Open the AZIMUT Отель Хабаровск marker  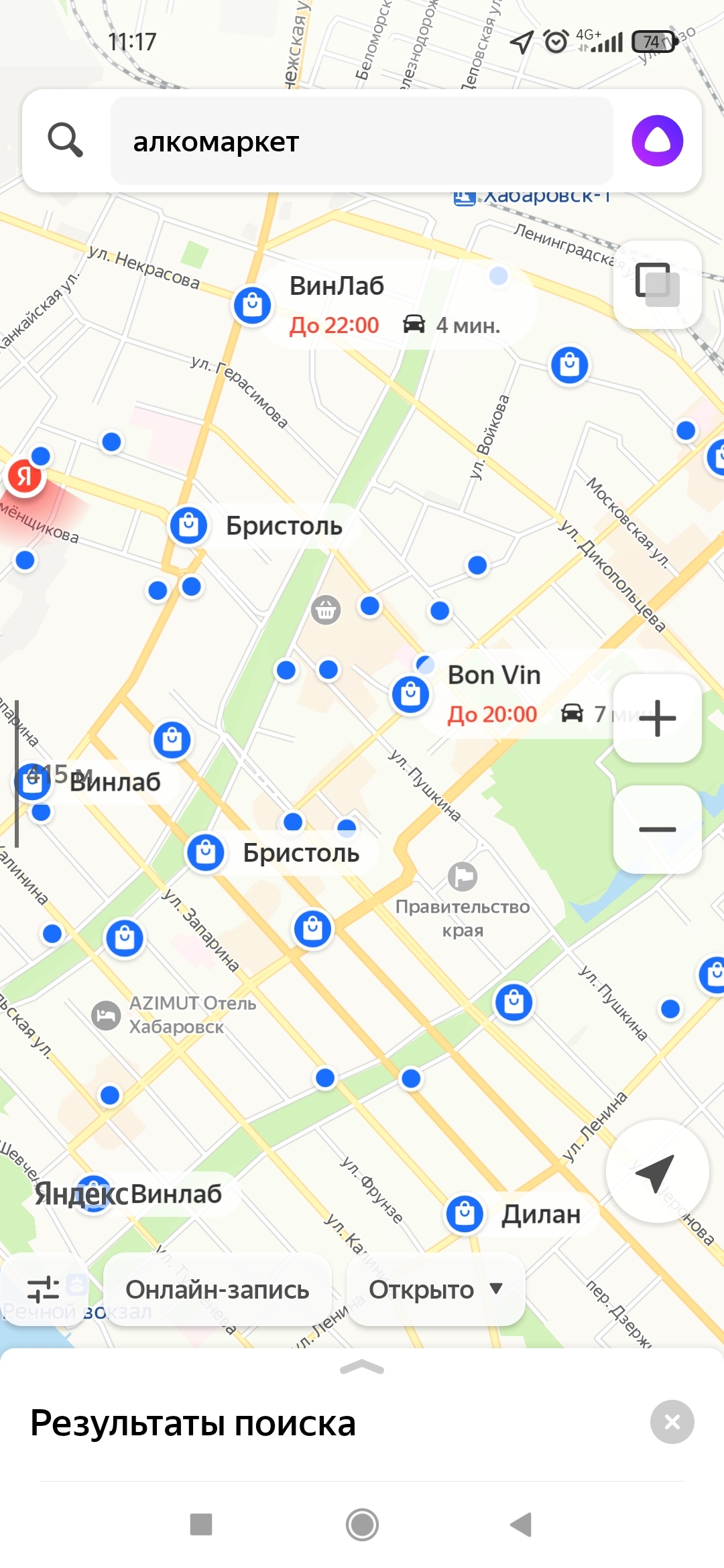pyautogui.click(x=106, y=1015)
